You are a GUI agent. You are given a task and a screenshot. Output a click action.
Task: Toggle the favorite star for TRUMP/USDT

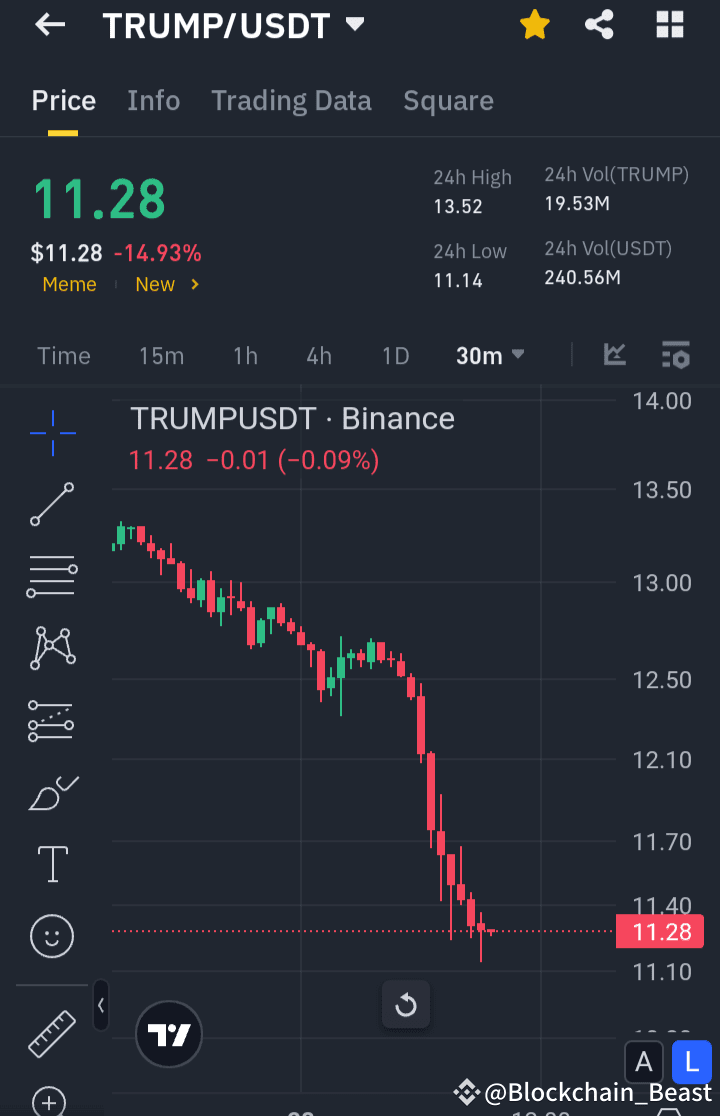(x=535, y=25)
